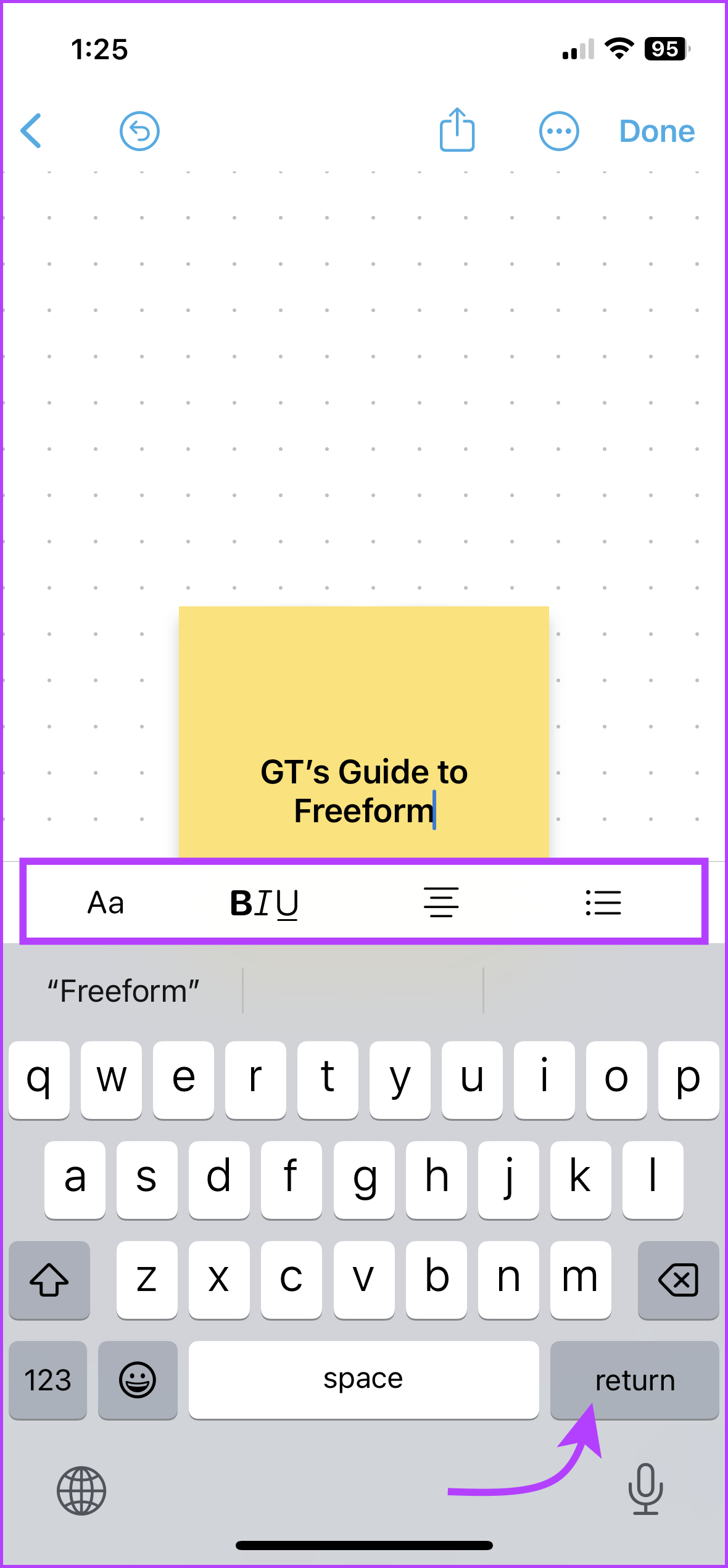Screen dimensions: 728x1568
Task: Switch keyboard language with the globe key
Action: pos(81,1490)
